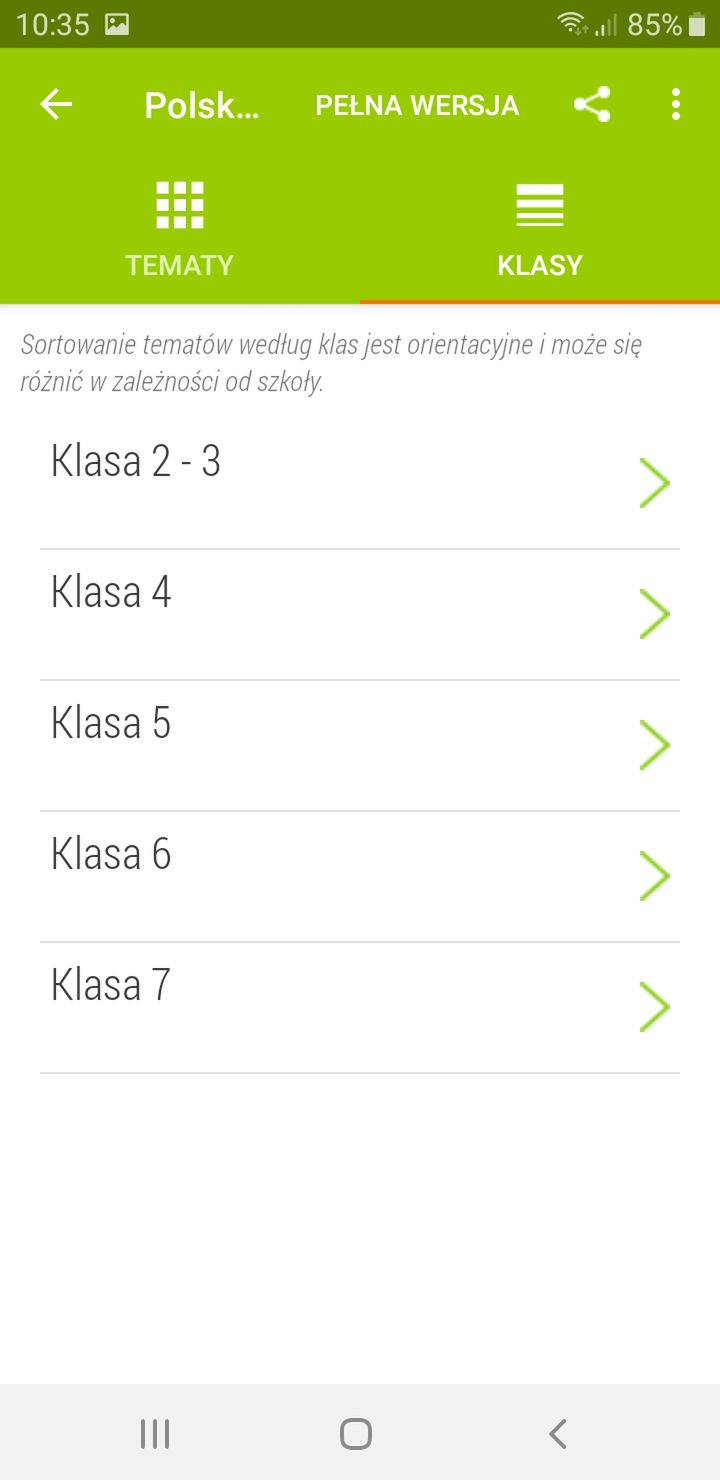This screenshot has width=720, height=1480.
Task: Open the three-dot overflow menu
Action: pyautogui.click(x=676, y=104)
